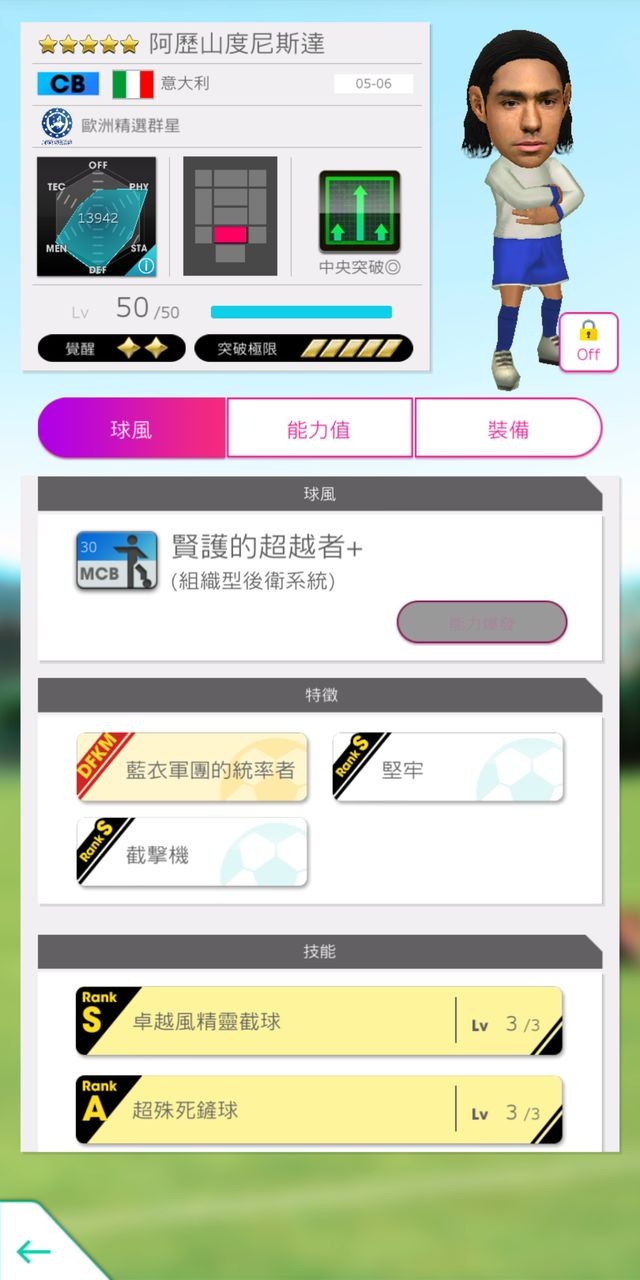
Task: Open the 藍衣軍團的統率者 trait
Action: 192,768
